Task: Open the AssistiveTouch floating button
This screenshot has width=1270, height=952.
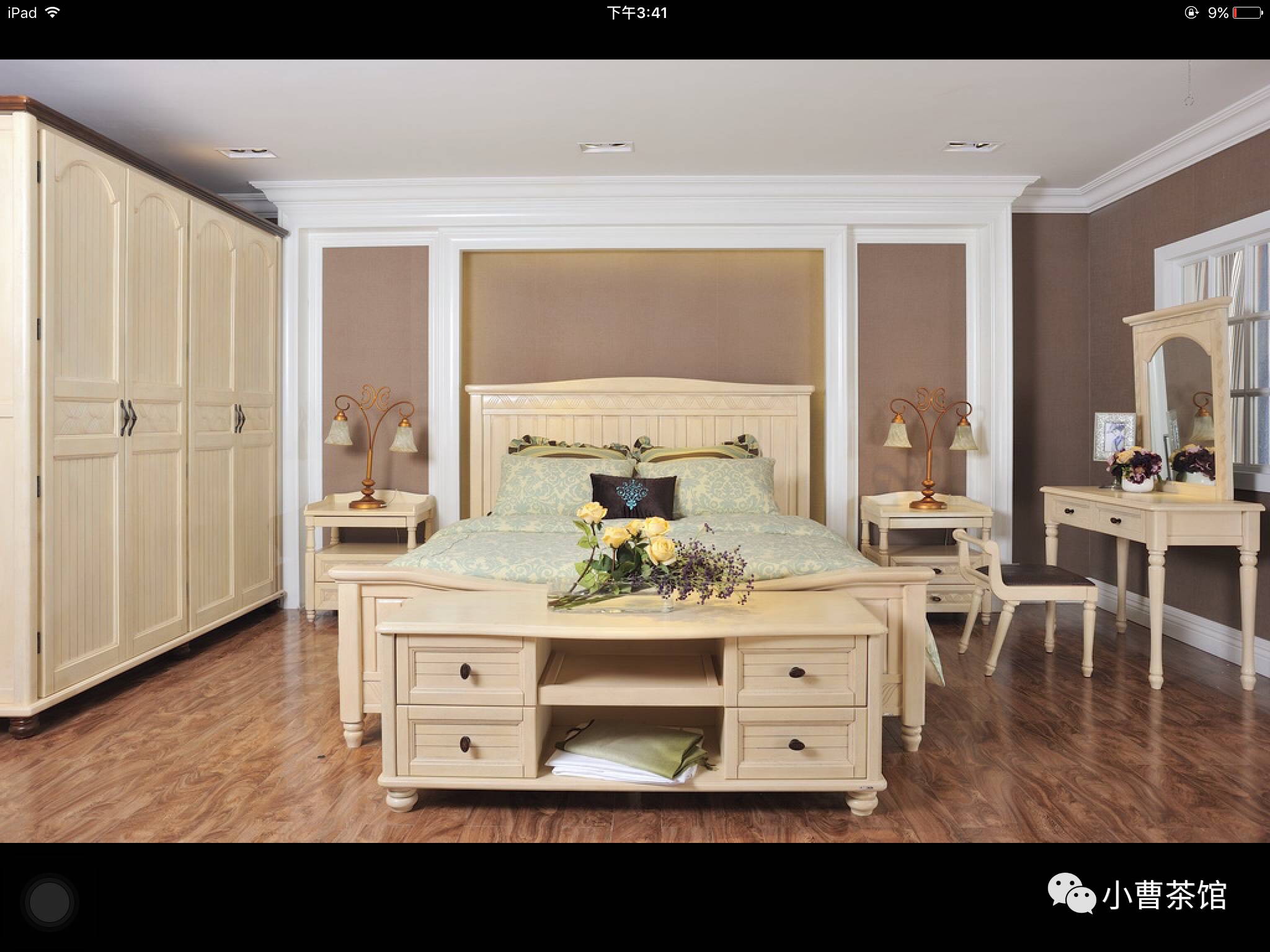Action: (50, 902)
